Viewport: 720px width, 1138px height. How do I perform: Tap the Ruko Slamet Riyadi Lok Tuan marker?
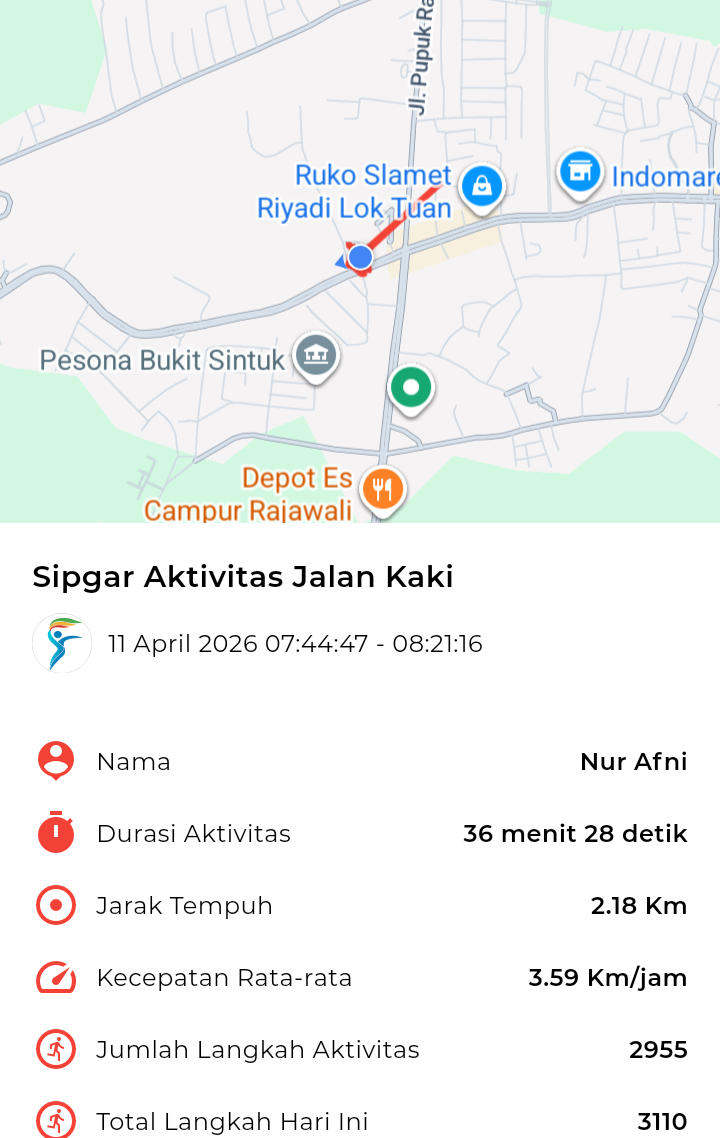pyautogui.click(x=482, y=186)
